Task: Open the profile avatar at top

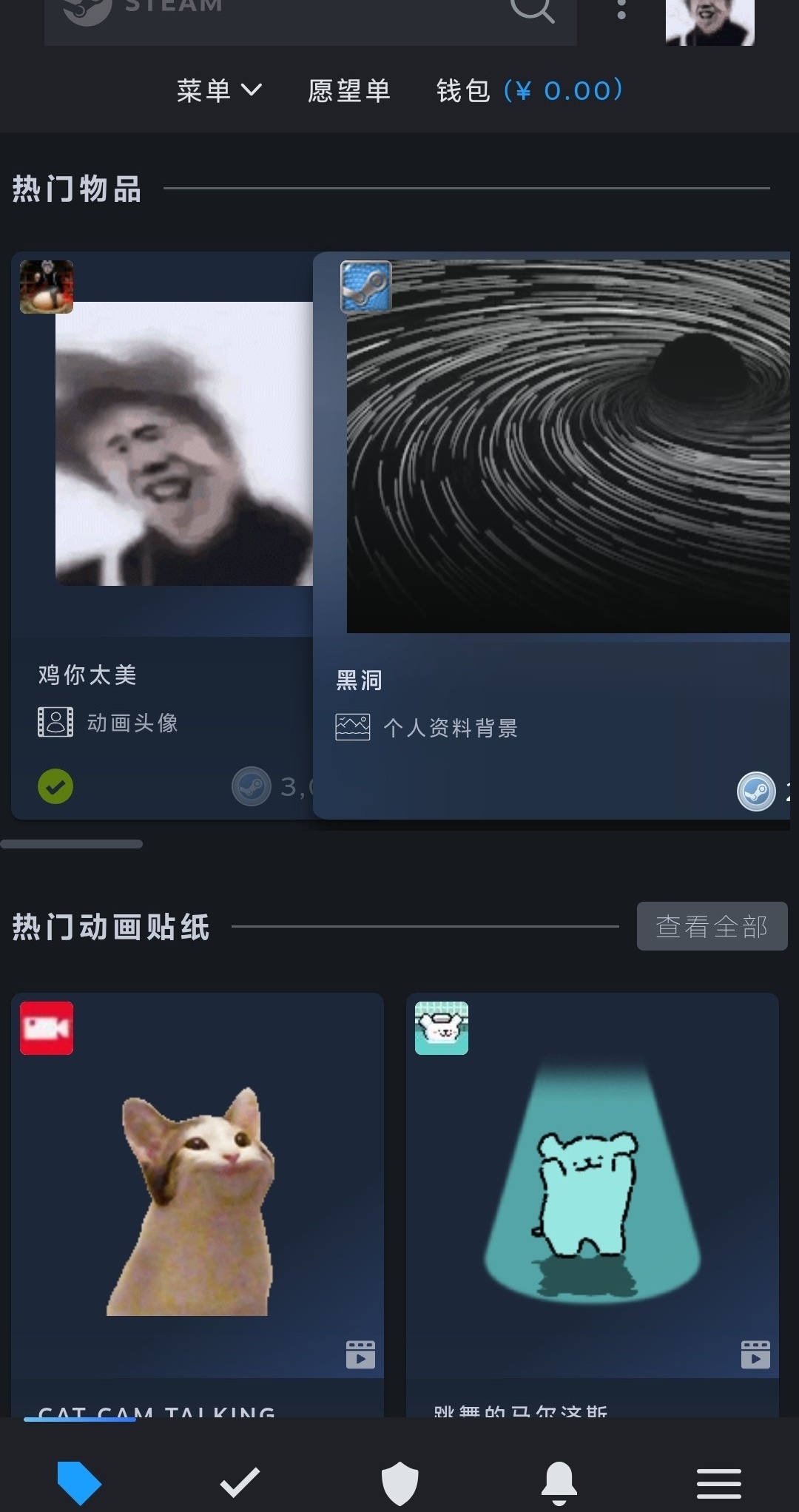Action: click(709, 21)
